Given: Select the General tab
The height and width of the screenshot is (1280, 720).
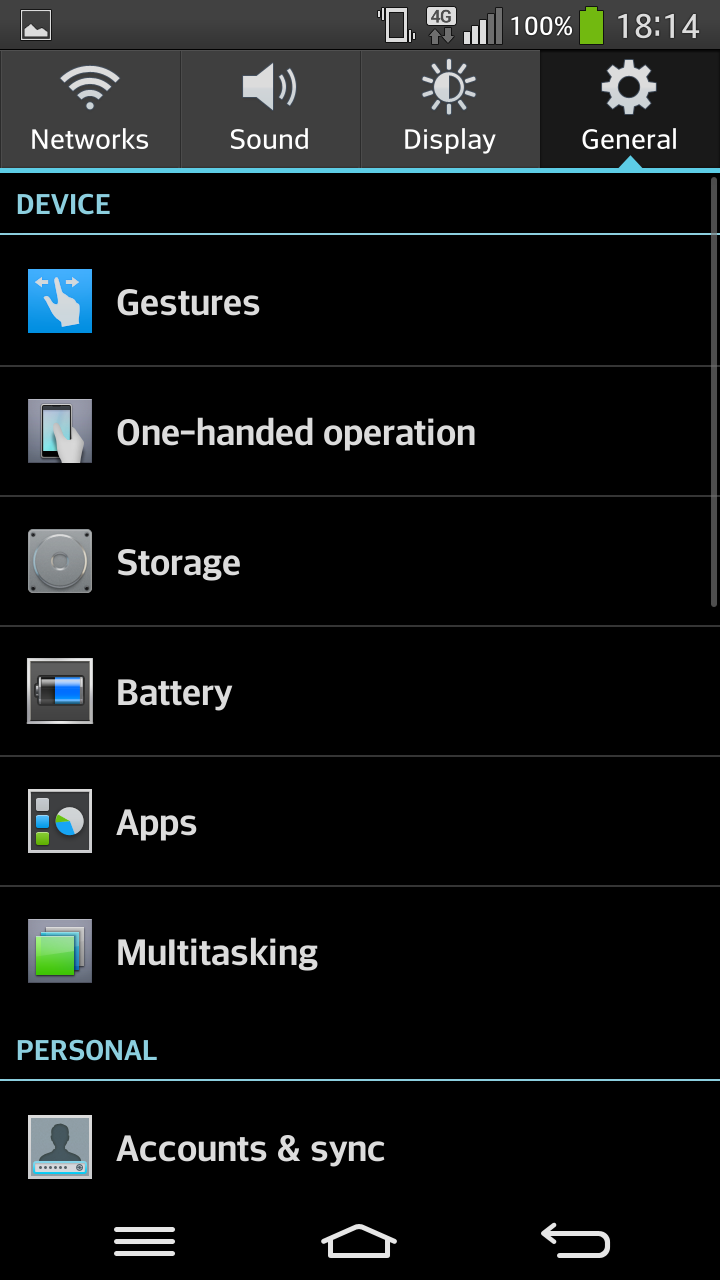Looking at the screenshot, I should point(630,109).
